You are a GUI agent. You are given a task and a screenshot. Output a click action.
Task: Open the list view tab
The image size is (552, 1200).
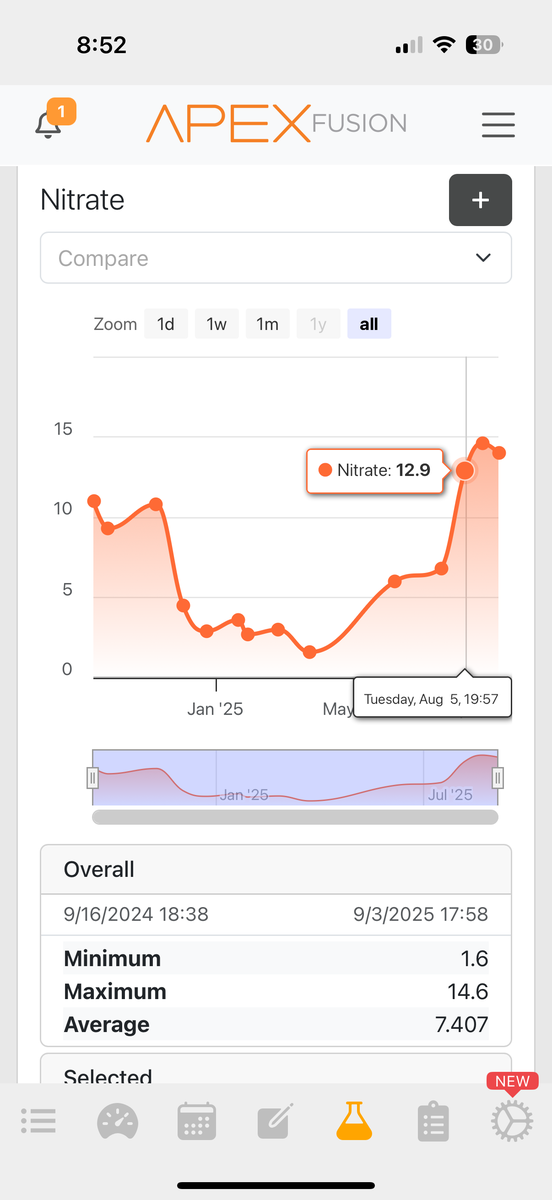[38, 1121]
